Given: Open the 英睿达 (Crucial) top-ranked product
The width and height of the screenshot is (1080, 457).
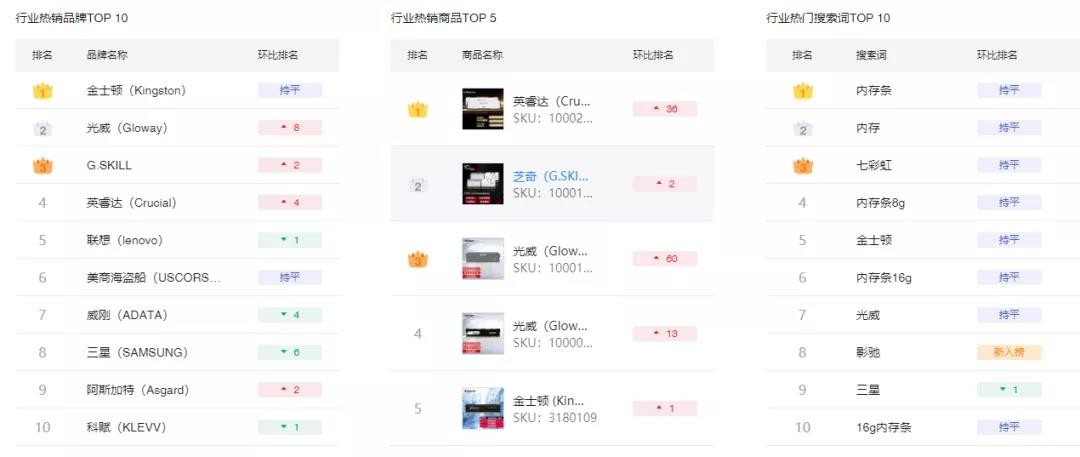Looking at the screenshot, I should pos(551,101).
